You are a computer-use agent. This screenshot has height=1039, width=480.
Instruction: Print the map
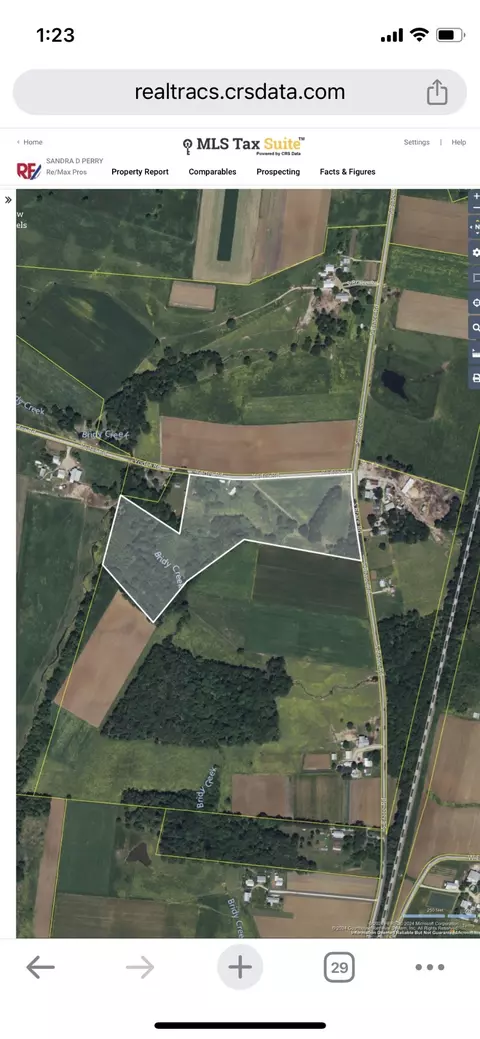475,377
